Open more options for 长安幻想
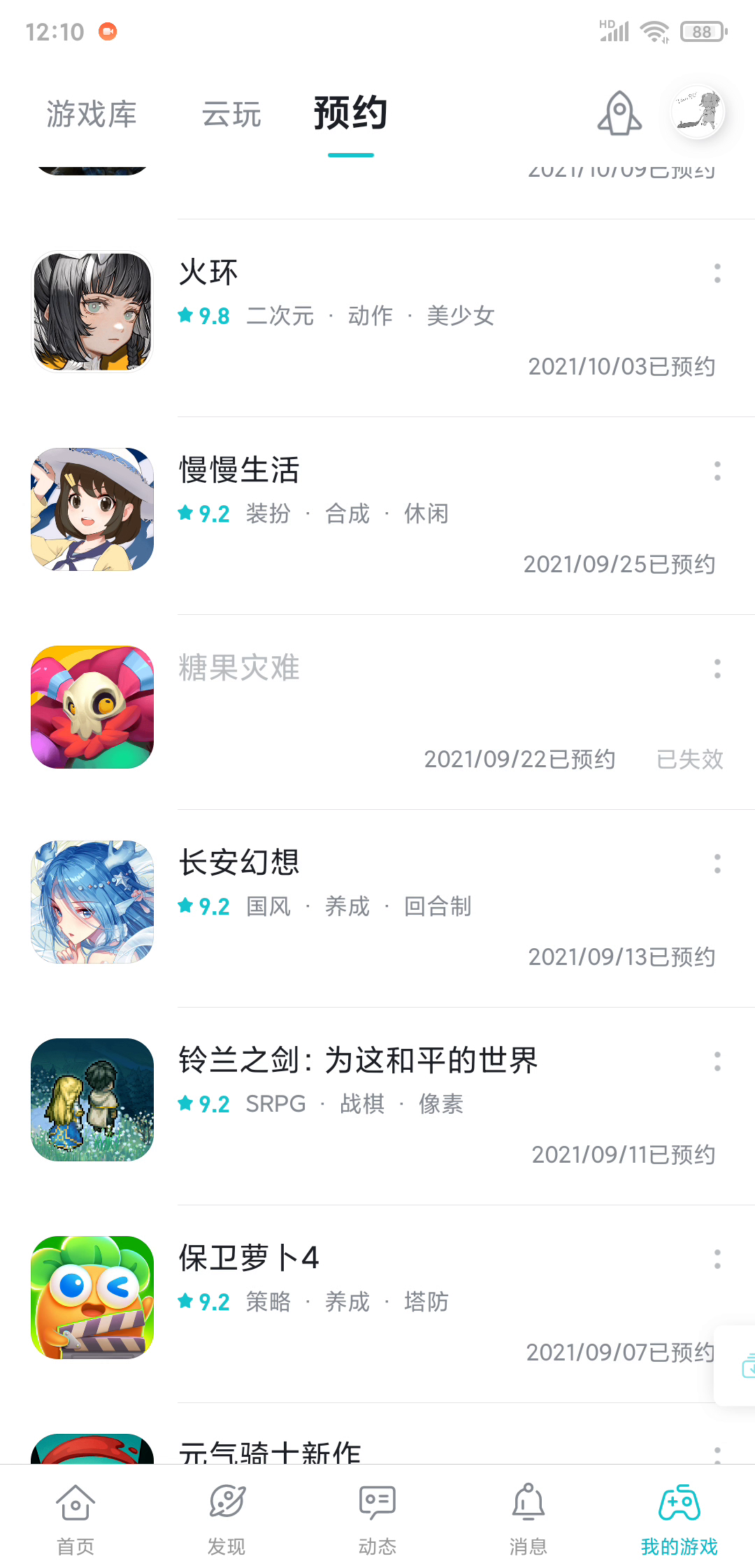The height and width of the screenshot is (1568, 755). point(717,864)
